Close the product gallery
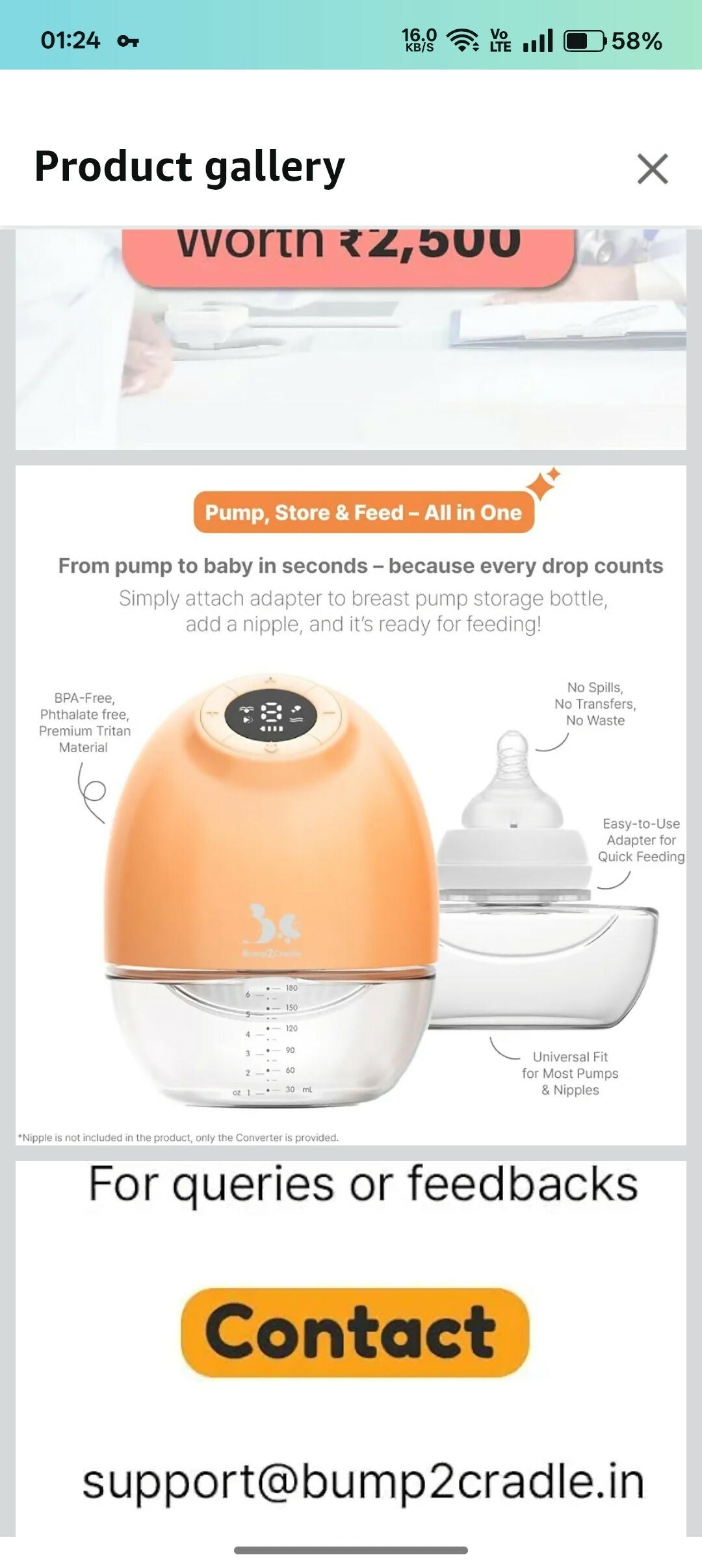702x1568 pixels. pos(653,169)
